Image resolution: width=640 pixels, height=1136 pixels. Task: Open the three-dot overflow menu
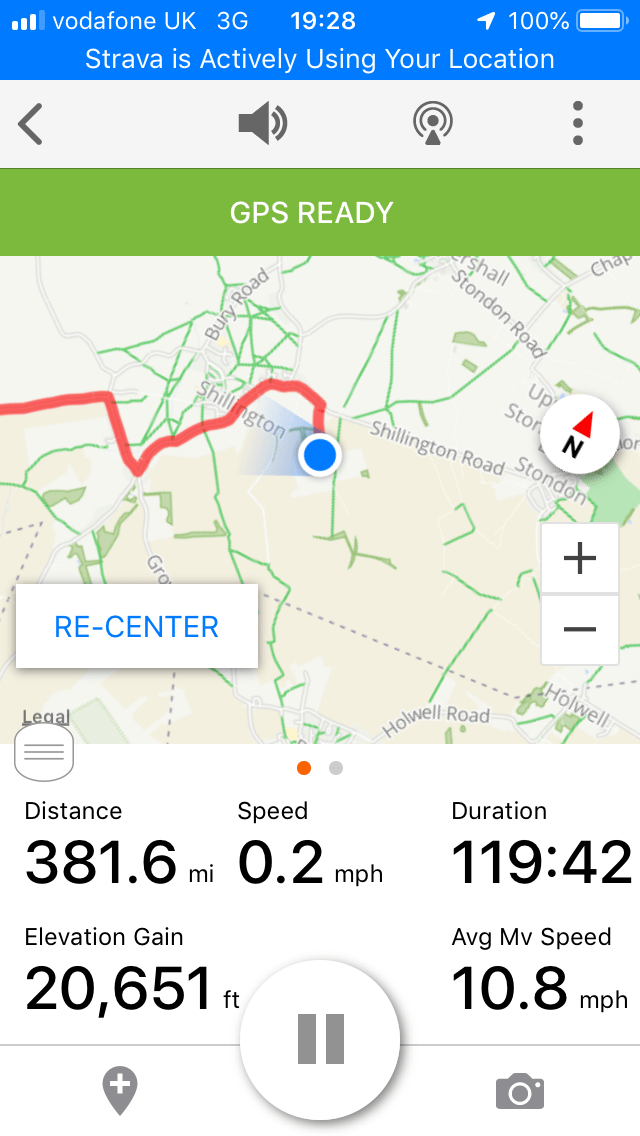click(x=578, y=124)
